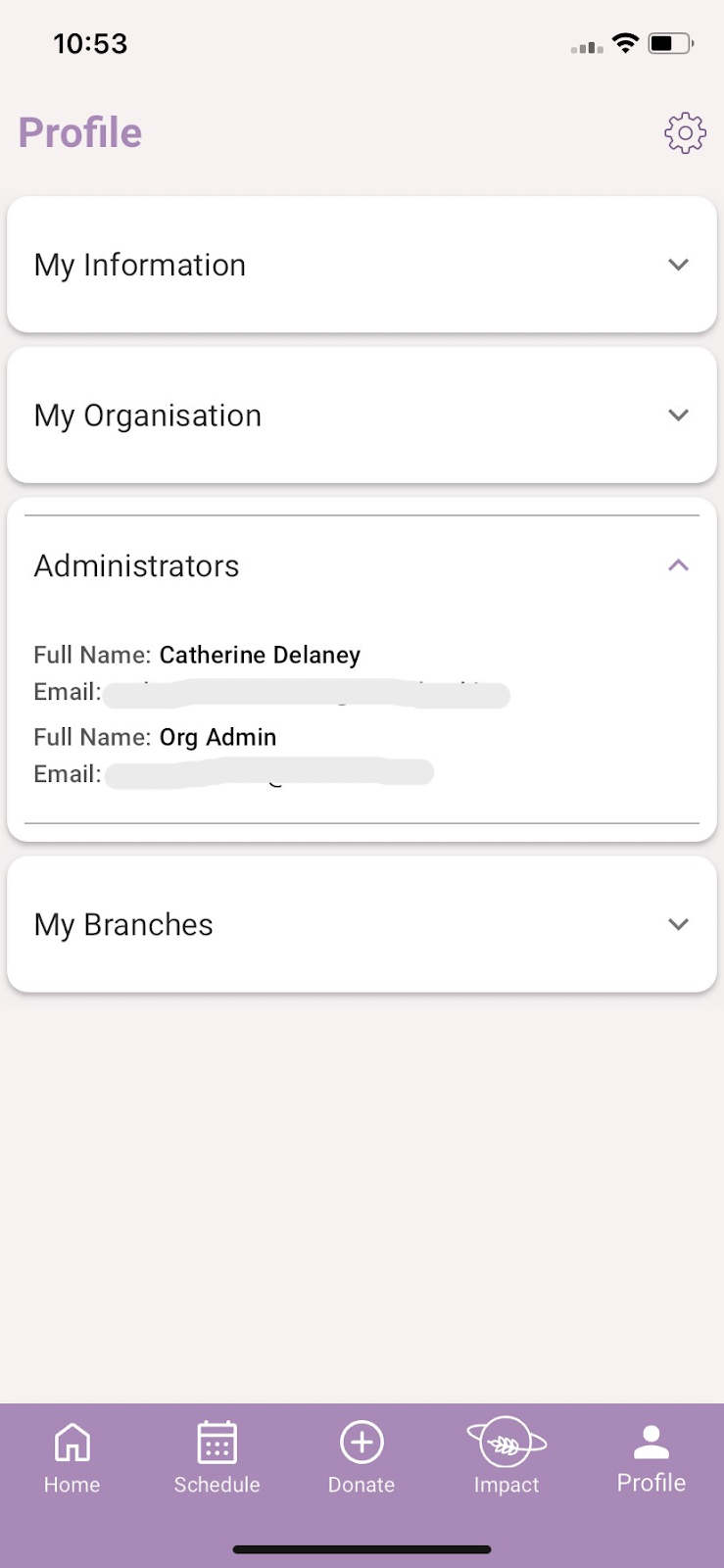Switch to the Schedule tab
The image size is (724, 1568).
coord(217,1457)
